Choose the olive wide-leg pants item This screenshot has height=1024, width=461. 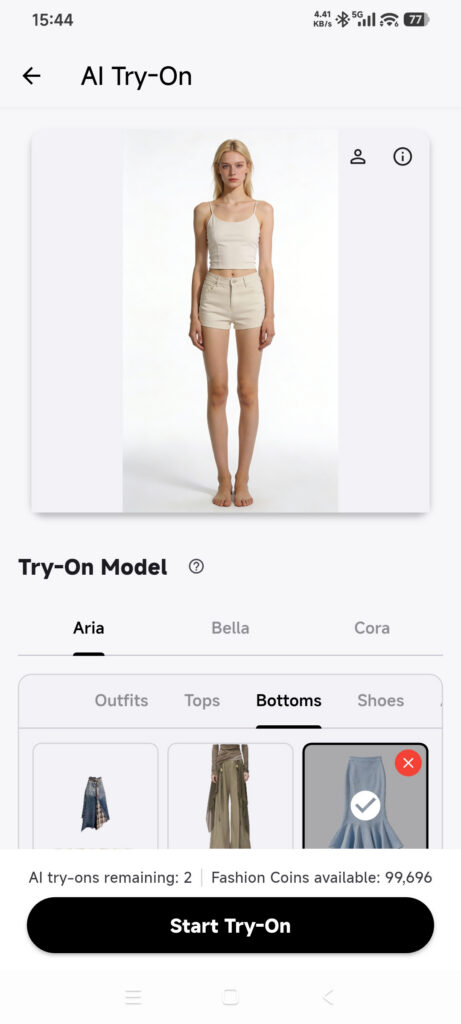pyautogui.click(x=230, y=796)
